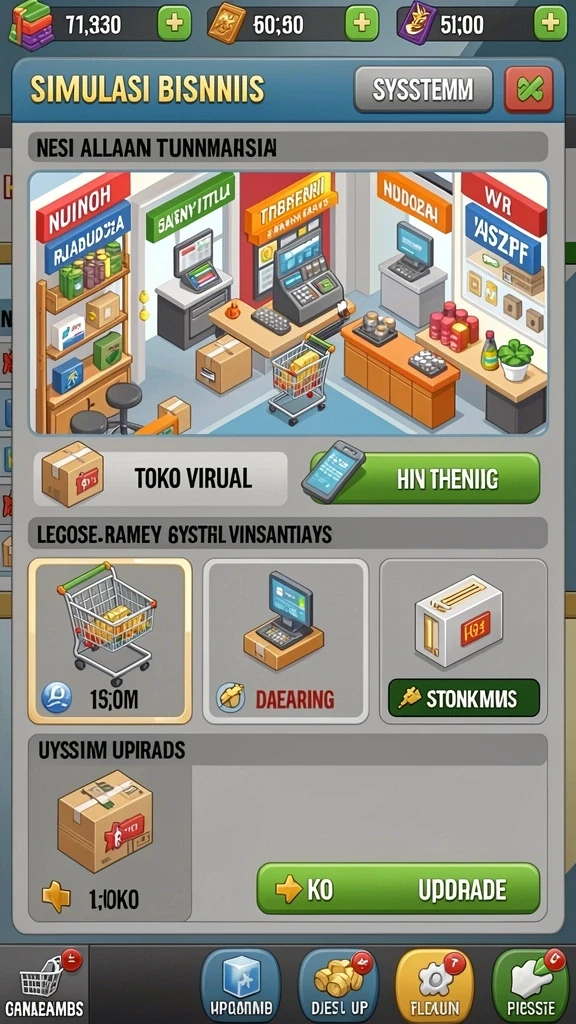Switch to the PIESSTE tab
This screenshot has width=576, height=1024.
click(530, 985)
